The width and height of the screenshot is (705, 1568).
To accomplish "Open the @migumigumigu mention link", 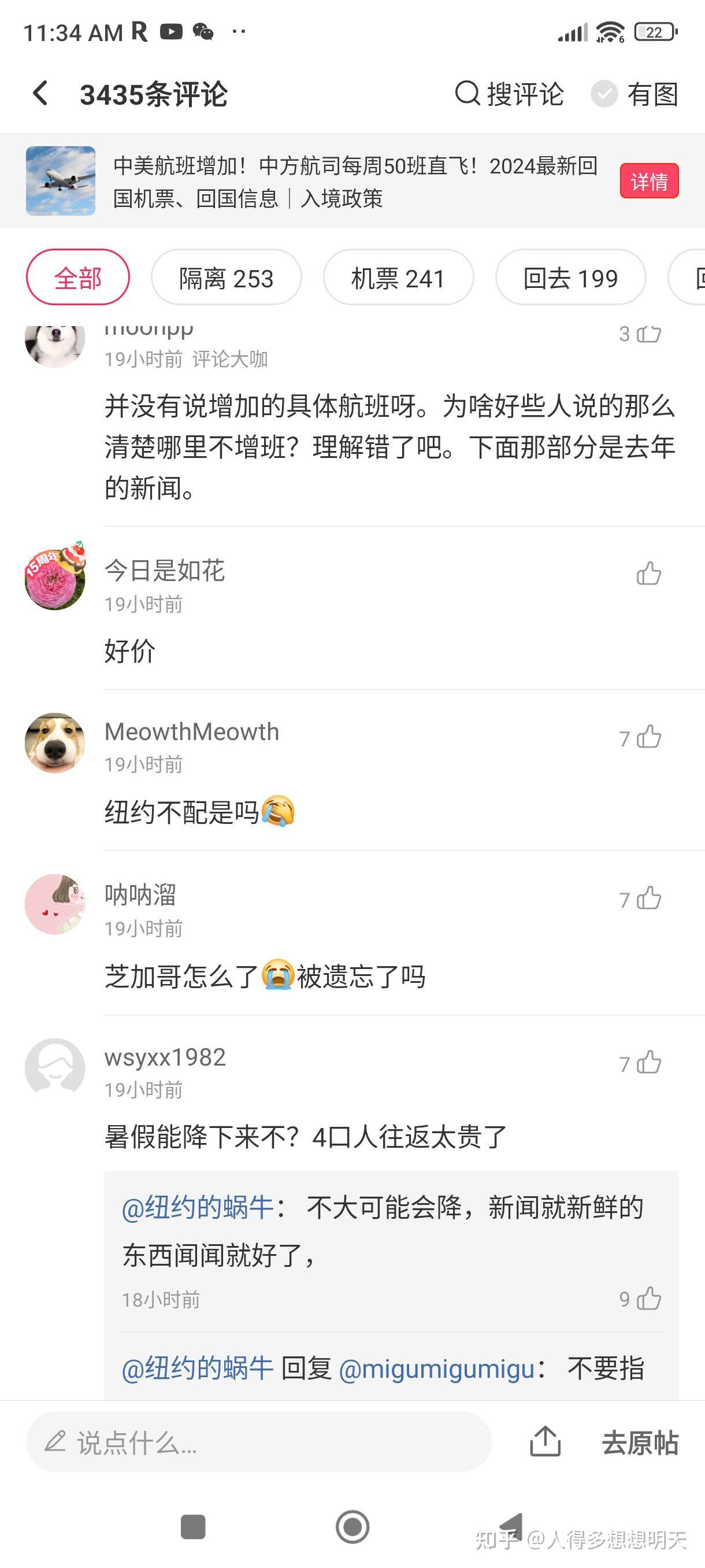I will [437, 1369].
